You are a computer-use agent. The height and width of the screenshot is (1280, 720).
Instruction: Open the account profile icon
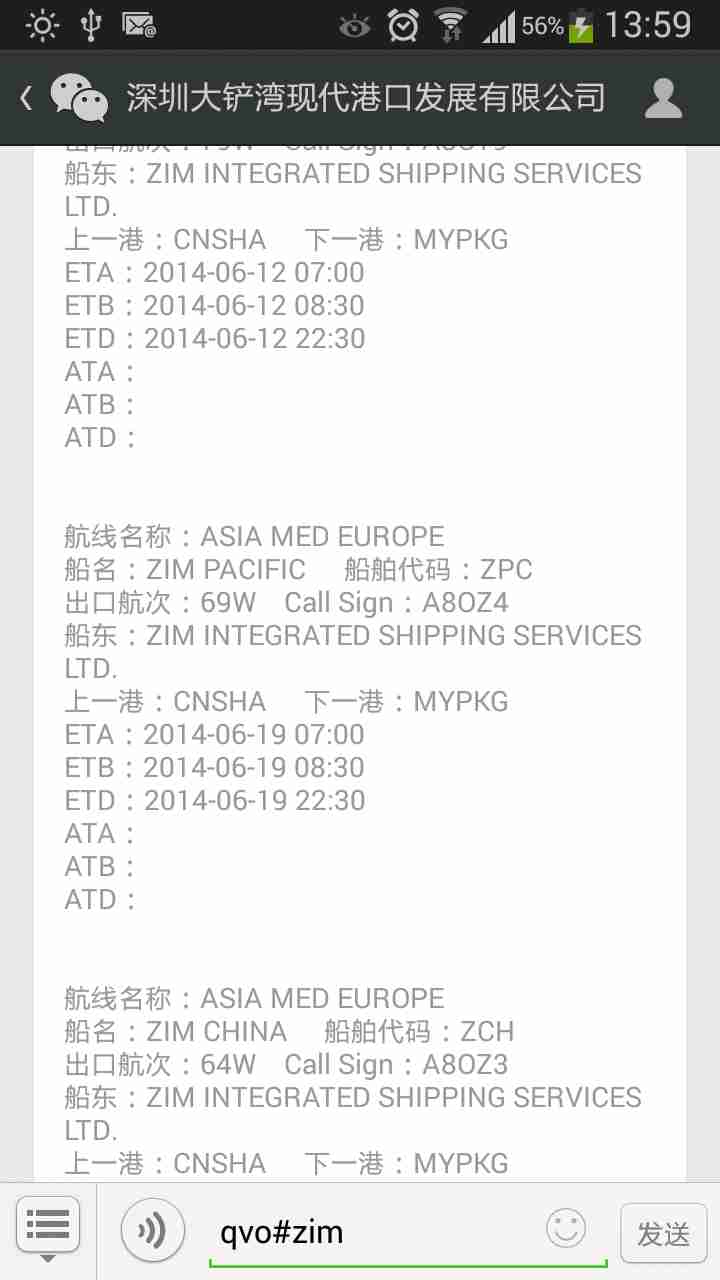[663, 98]
